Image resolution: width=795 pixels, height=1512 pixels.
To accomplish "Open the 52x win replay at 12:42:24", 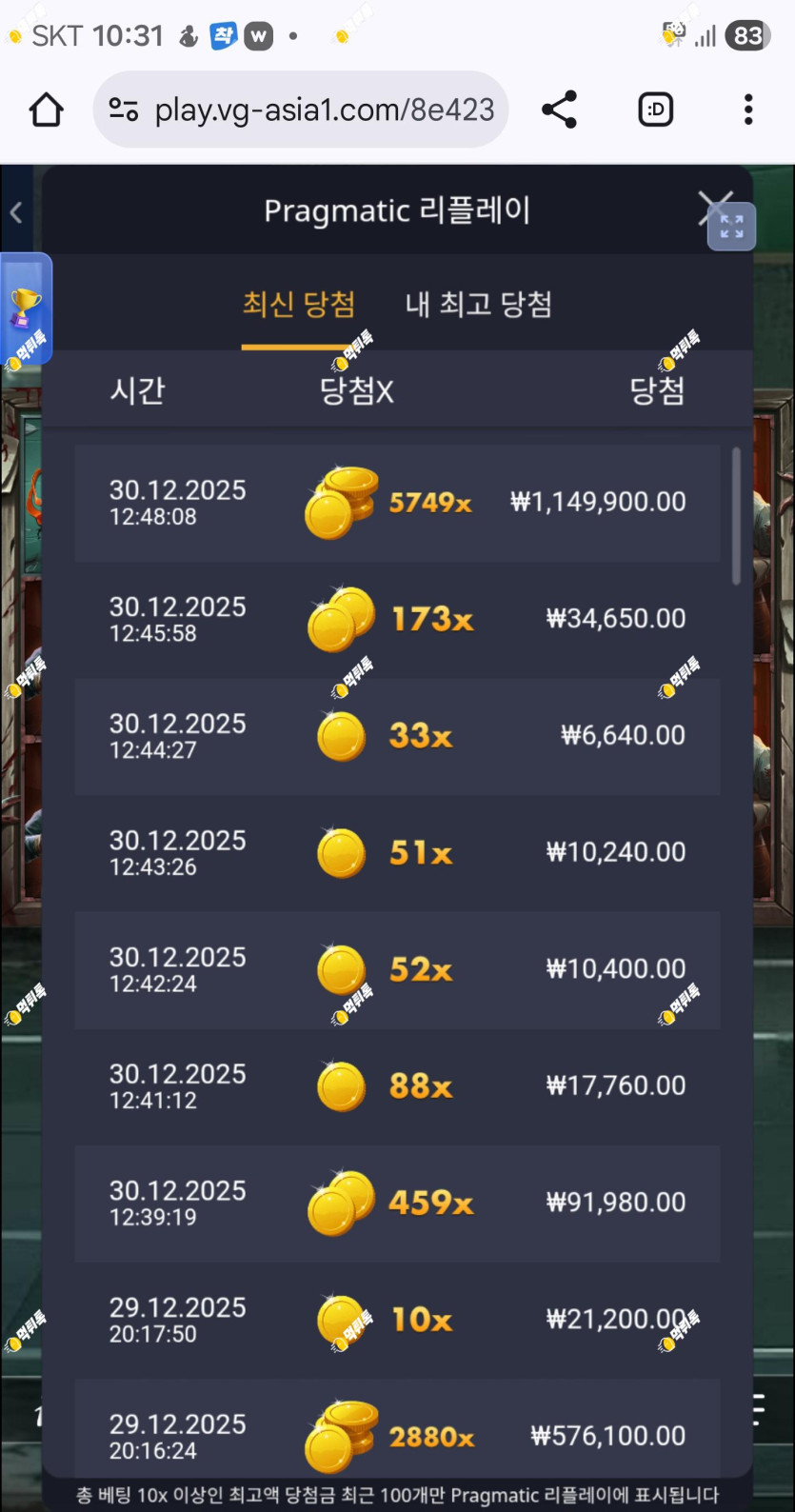I will 397,970.
